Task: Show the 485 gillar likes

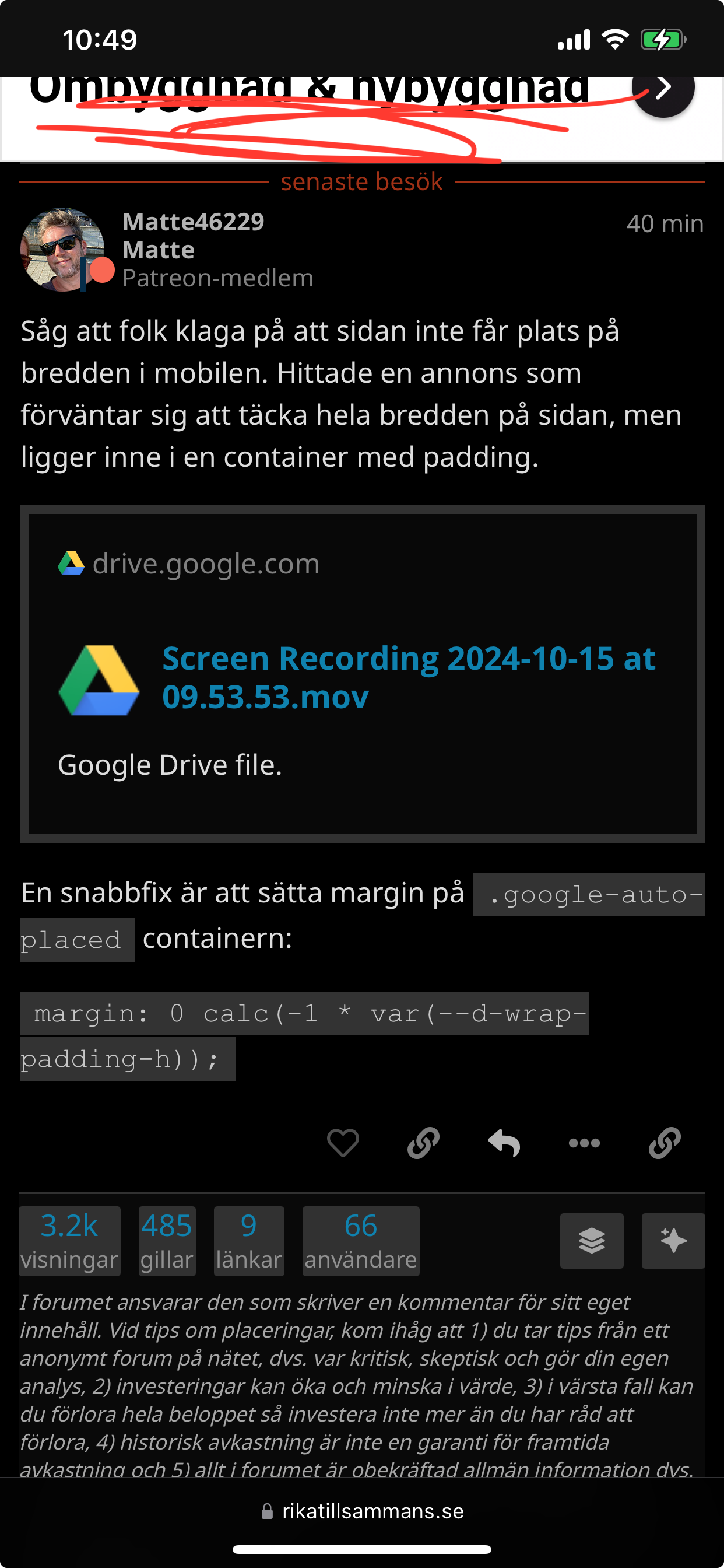Action: pos(167,1241)
